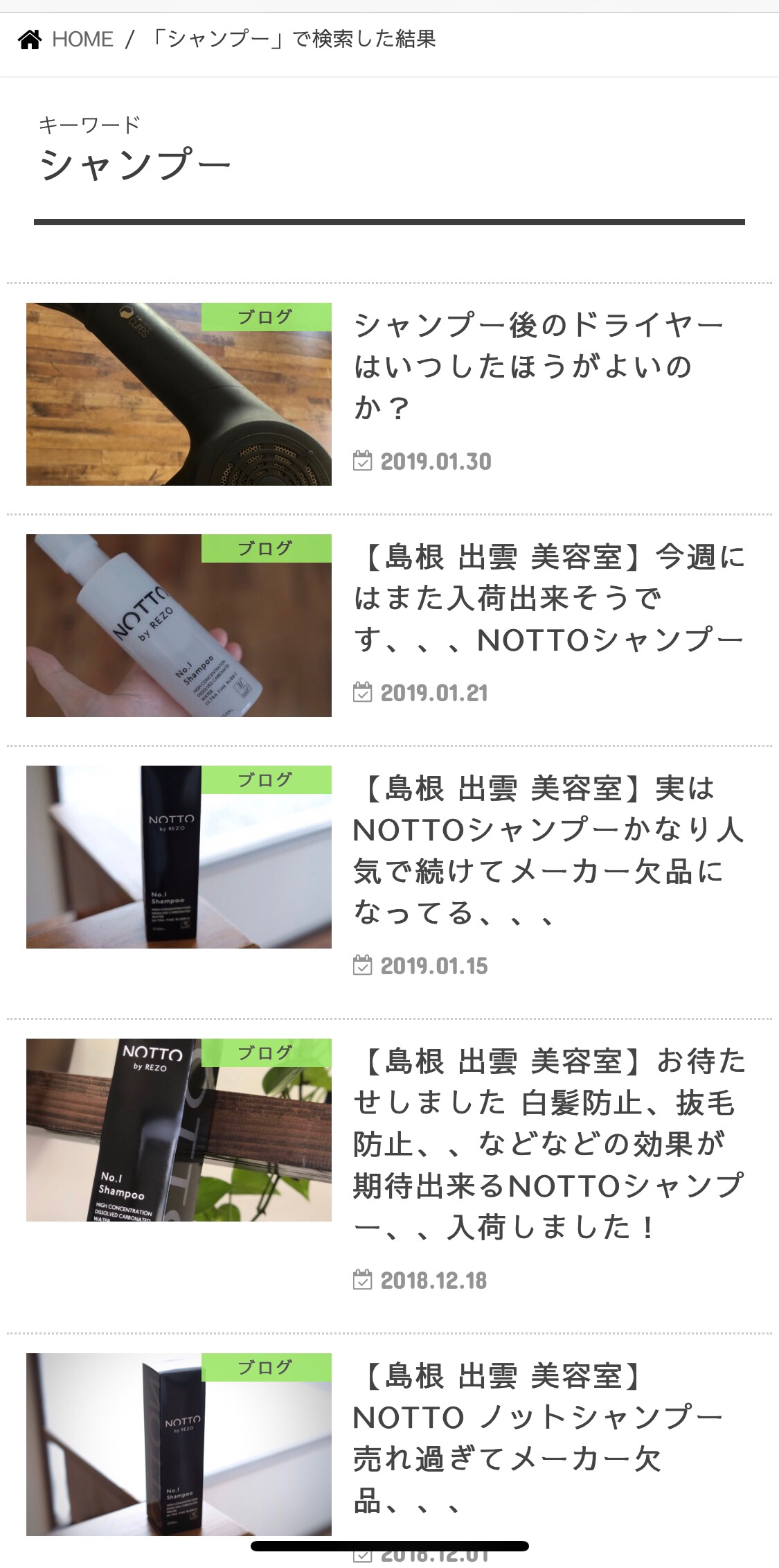Open article NOTTO ノットシャンプー売れ過ぎてメーカー欠品

[x=539, y=1438]
